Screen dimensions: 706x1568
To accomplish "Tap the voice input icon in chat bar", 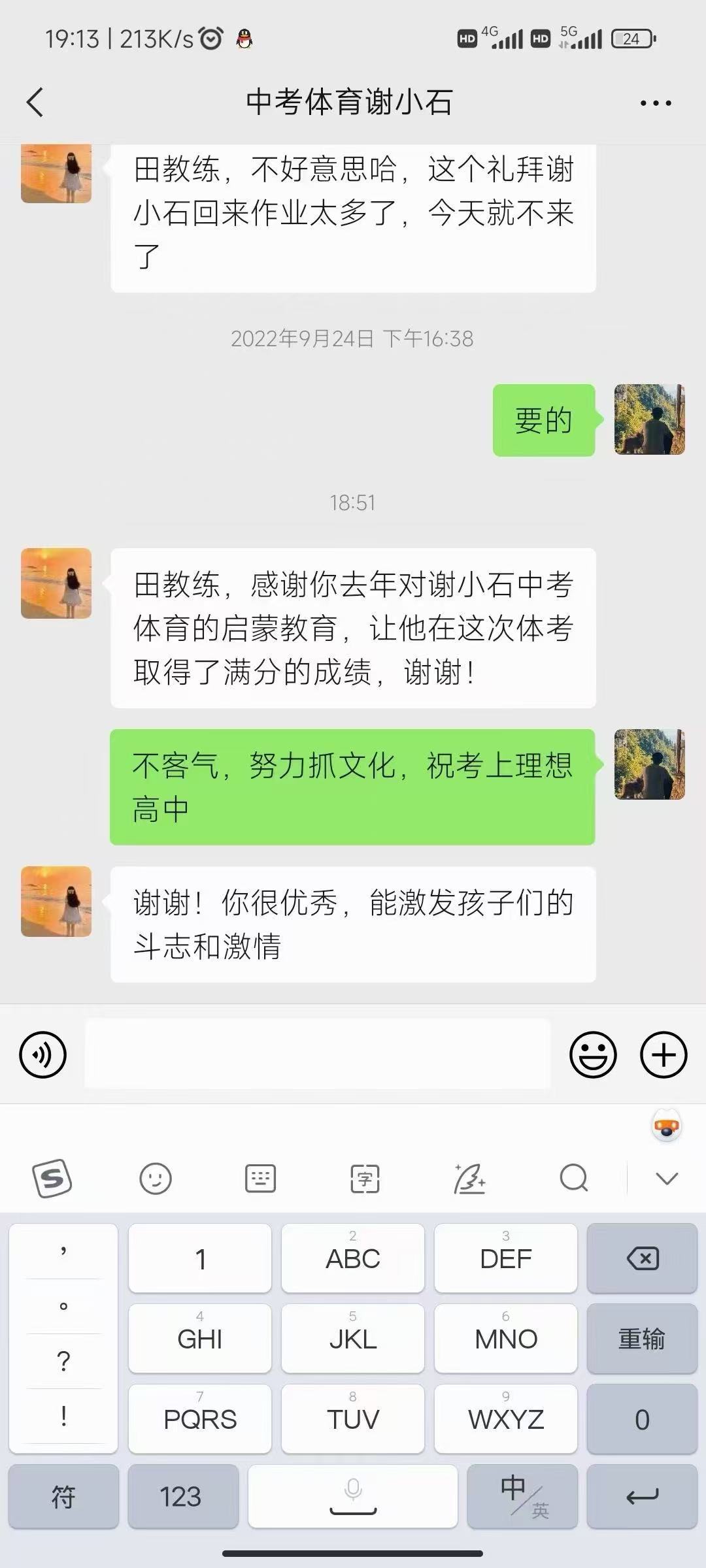I will [x=43, y=1053].
